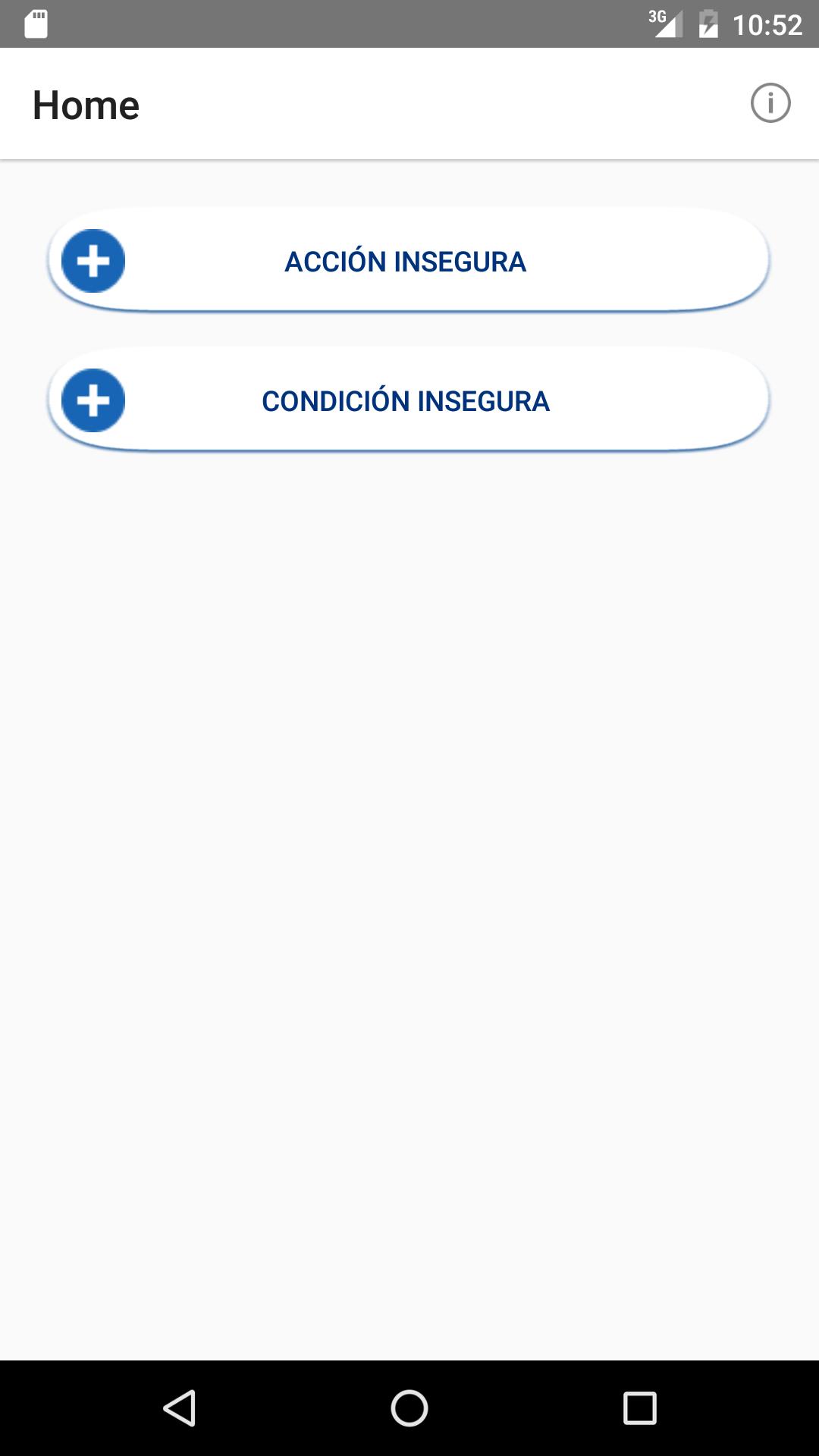Go back using the system back button
Viewport: 819px width, 1456px height.
tap(180, 1408)
